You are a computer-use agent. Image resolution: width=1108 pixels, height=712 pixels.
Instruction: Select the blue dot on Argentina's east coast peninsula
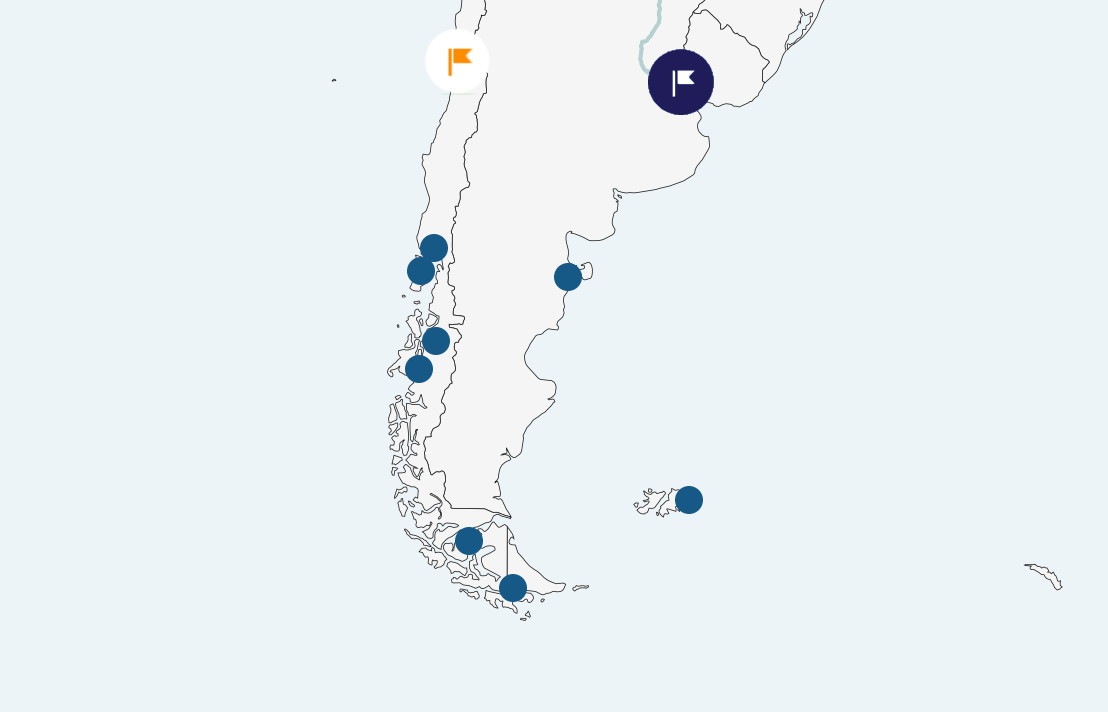568,277
